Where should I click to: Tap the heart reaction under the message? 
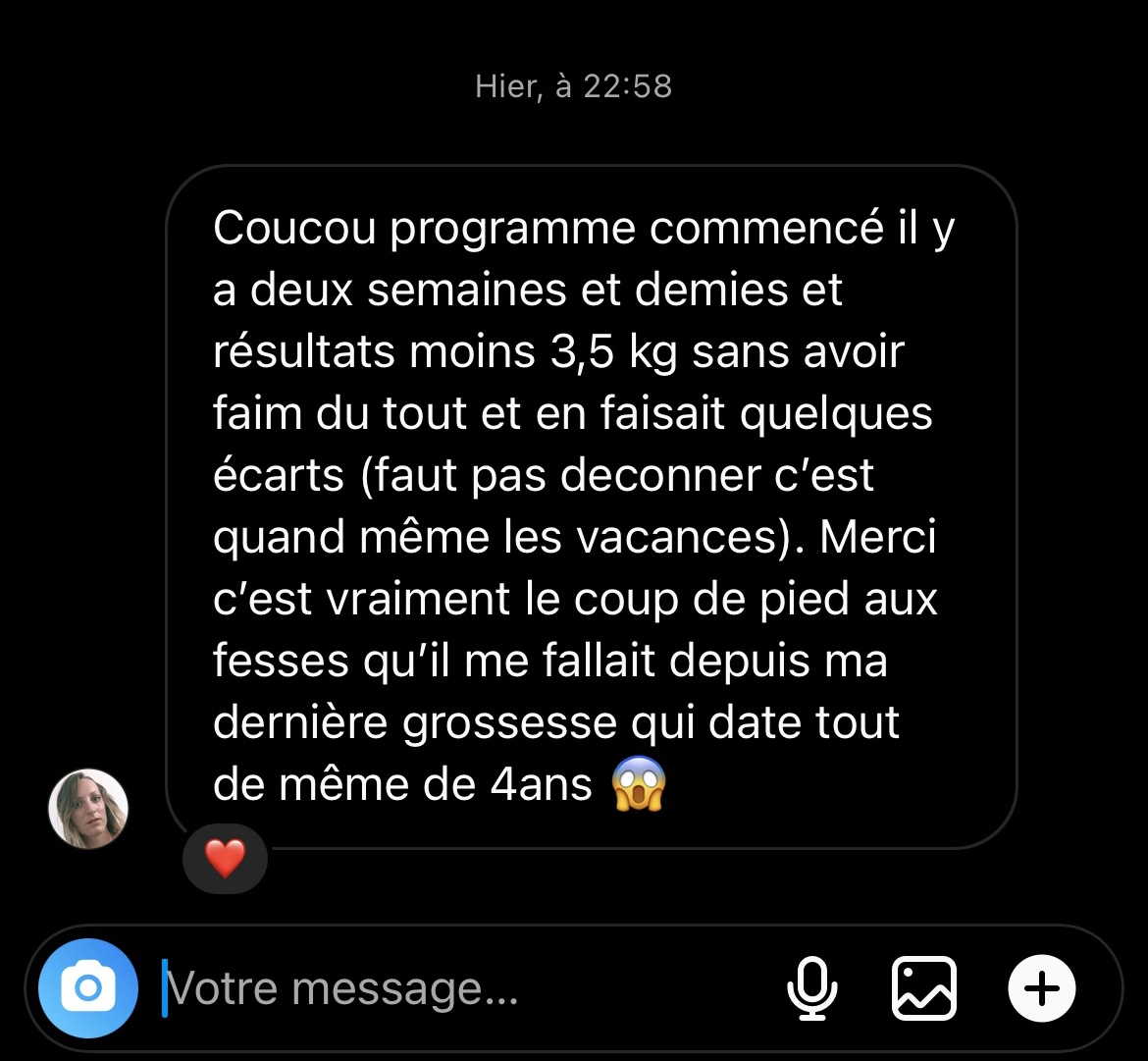click(225, 860)
